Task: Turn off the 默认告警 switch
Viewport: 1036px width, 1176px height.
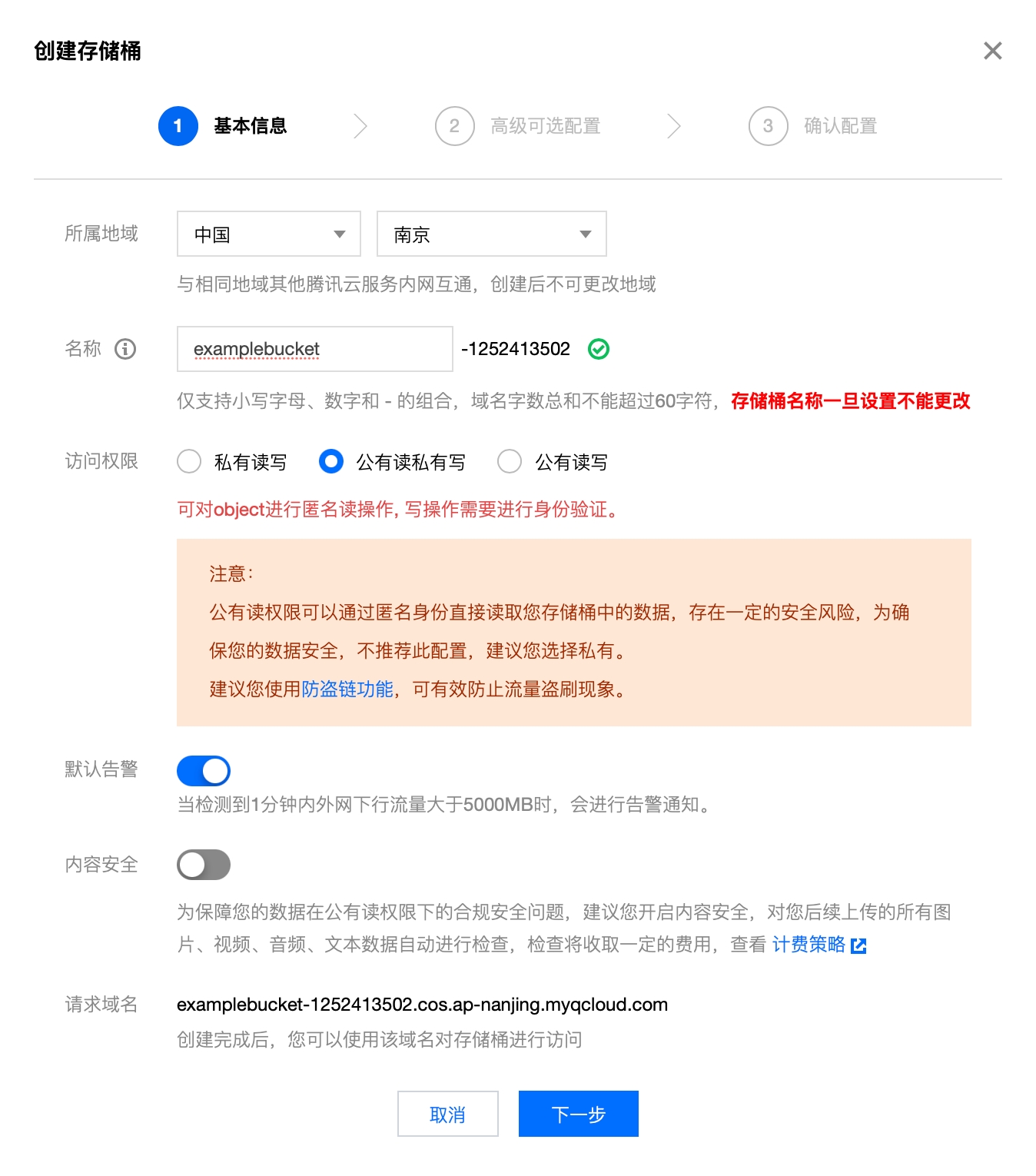Action: point(204,771)
